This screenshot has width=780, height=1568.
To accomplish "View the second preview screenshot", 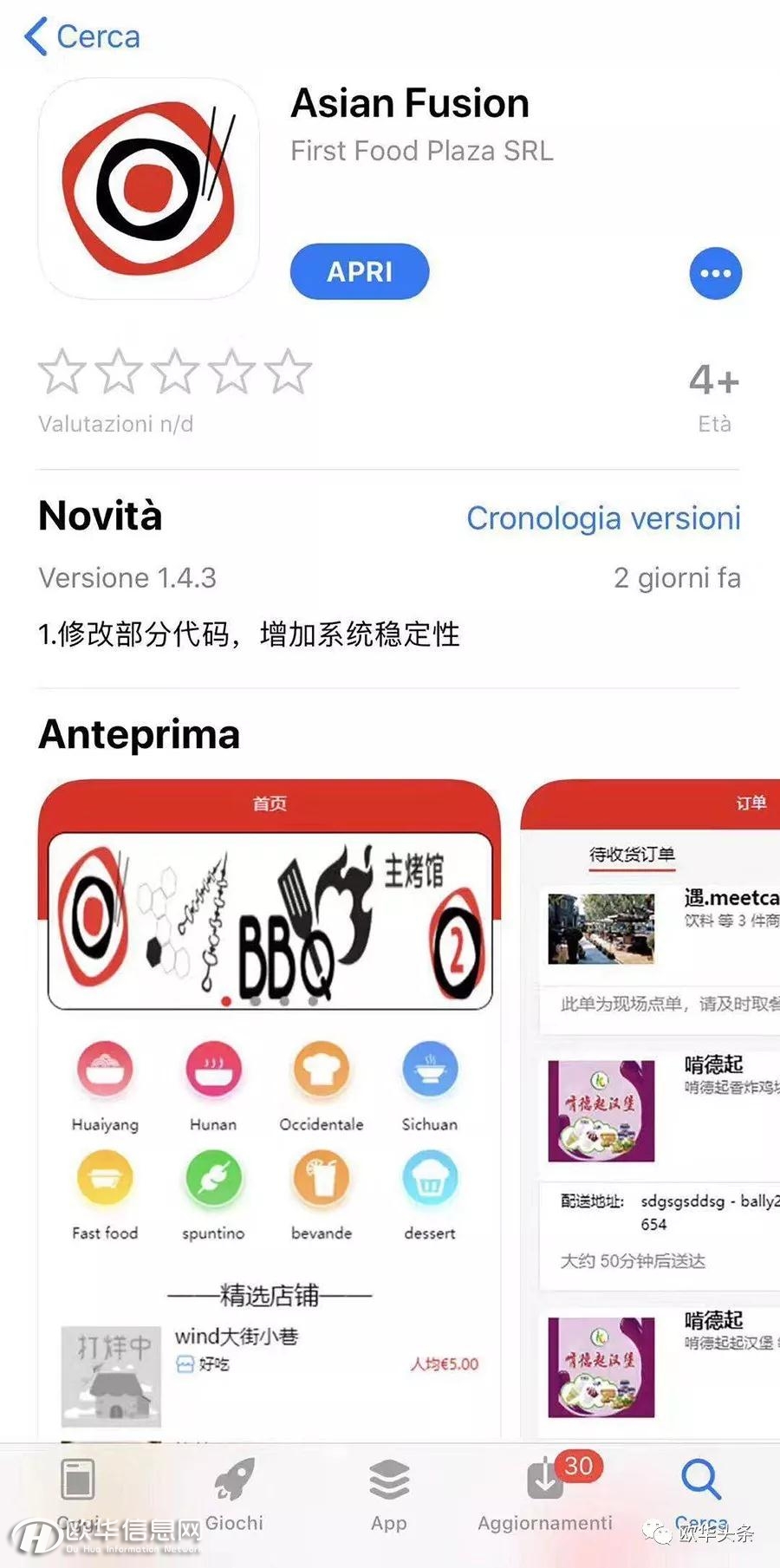I will point(650,1109).
